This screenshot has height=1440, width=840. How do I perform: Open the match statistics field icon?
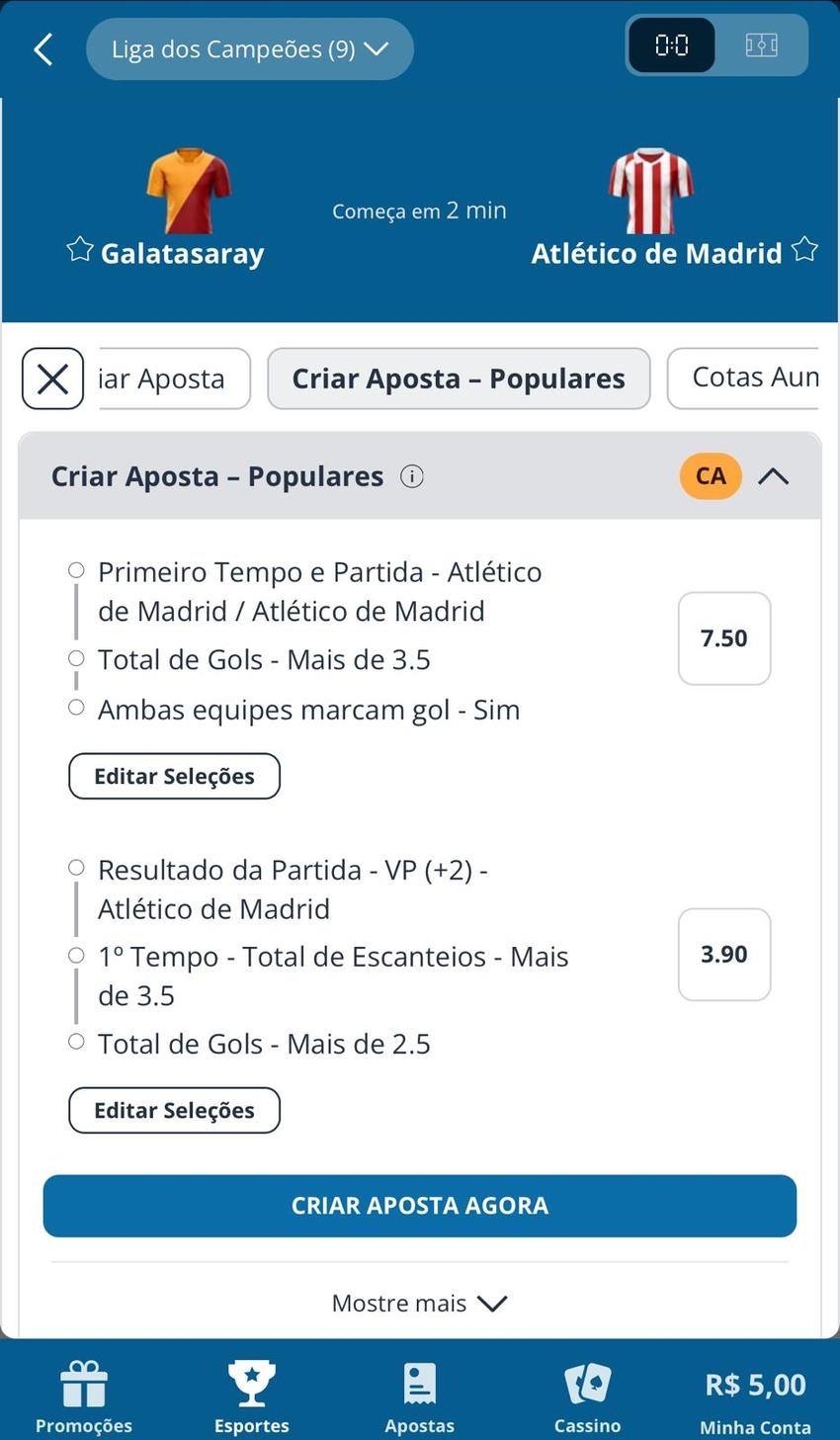[759, 44]
